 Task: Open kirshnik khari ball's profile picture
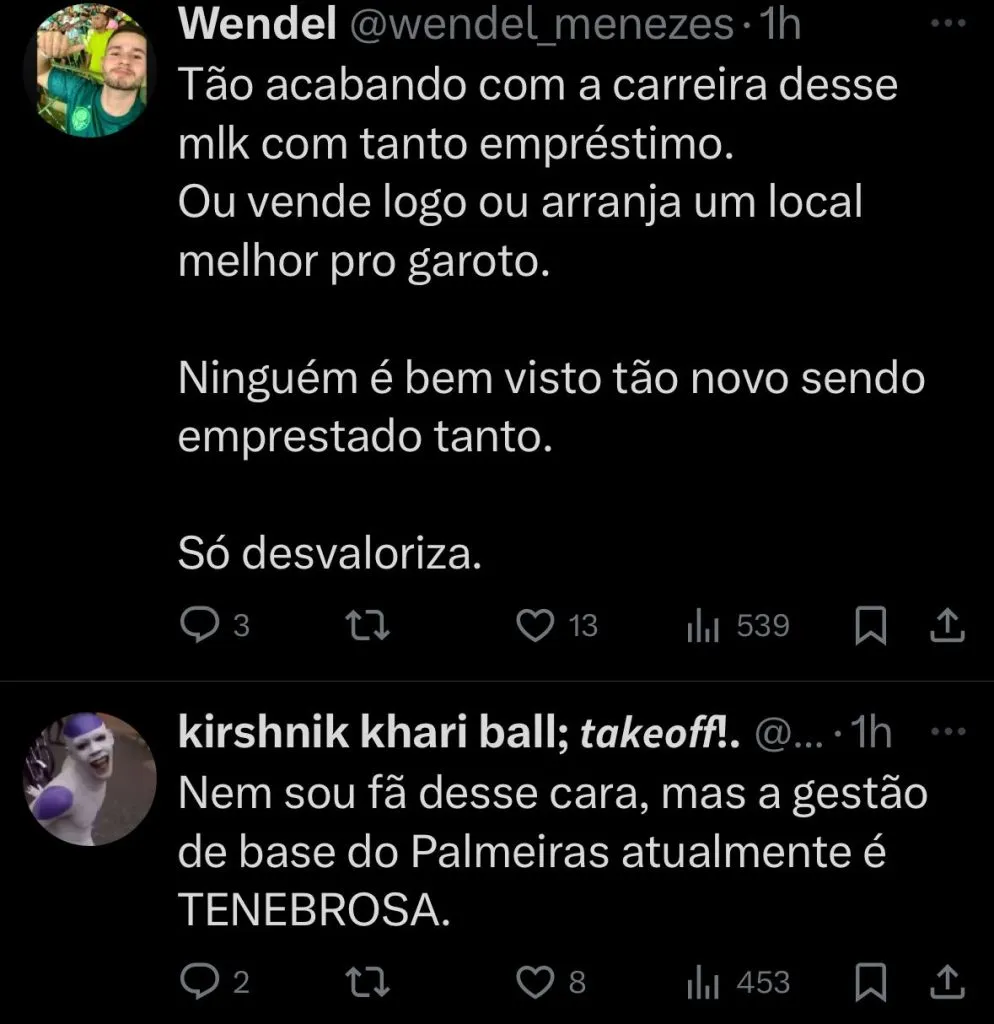pos(91,779)
